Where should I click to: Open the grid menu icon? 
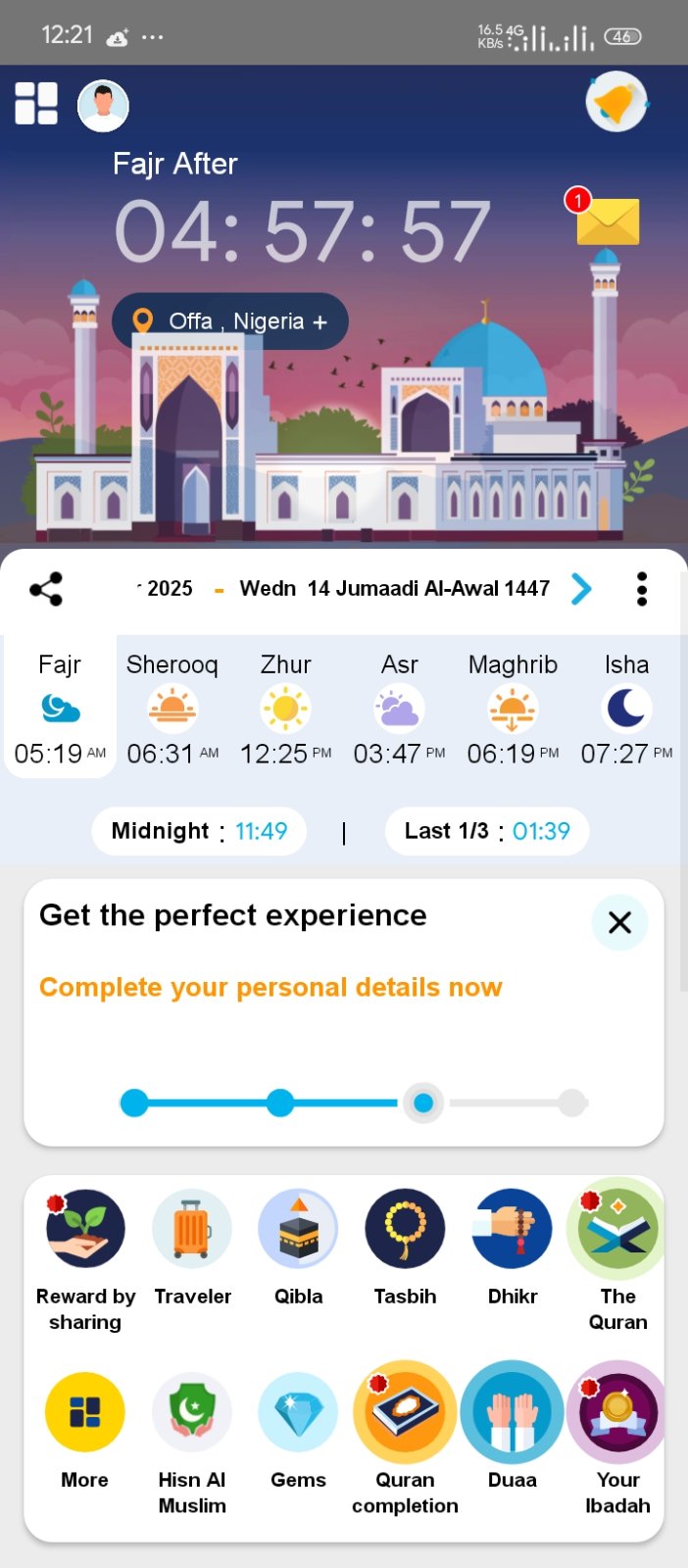coord(36,104)
